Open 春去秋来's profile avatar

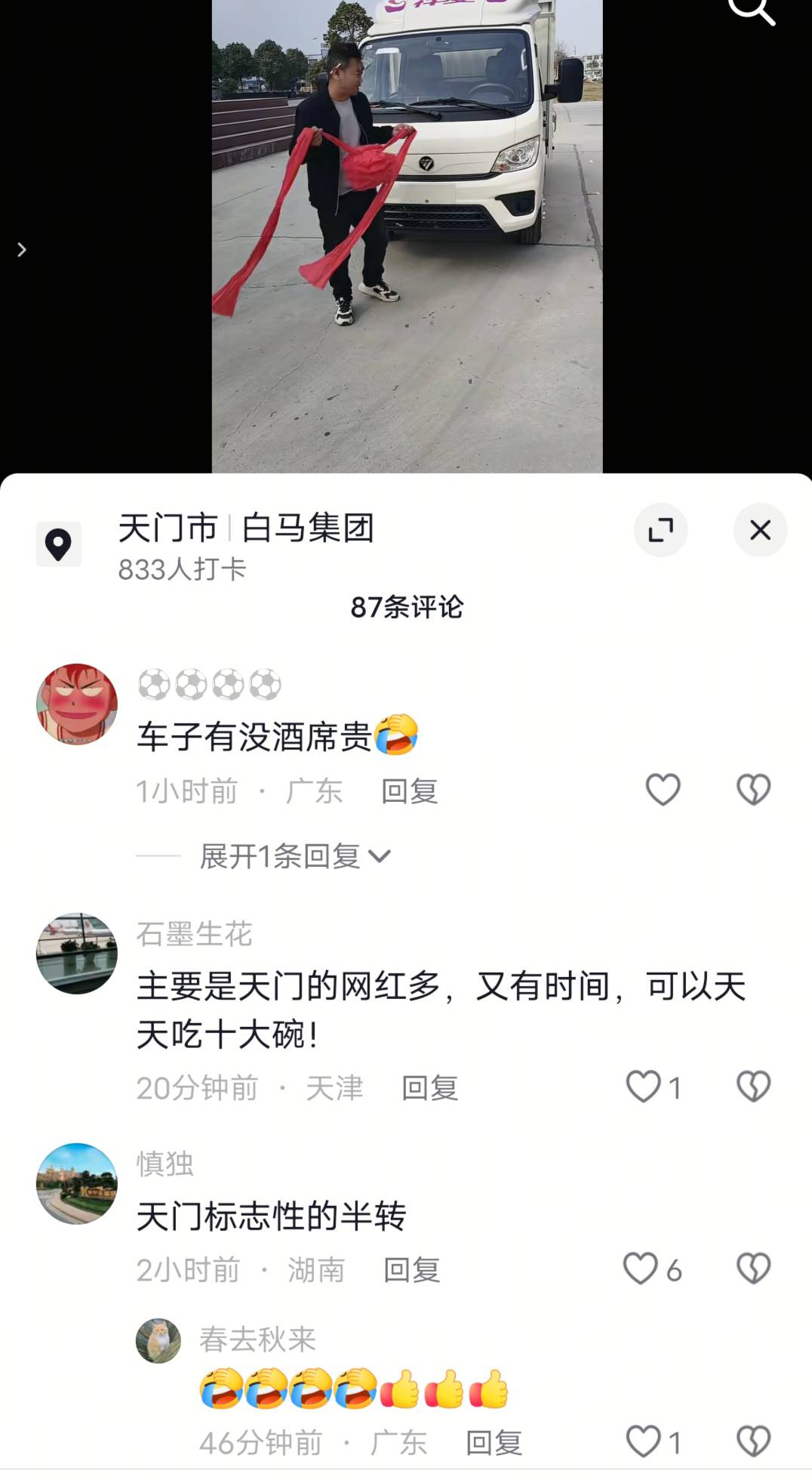158,1341
